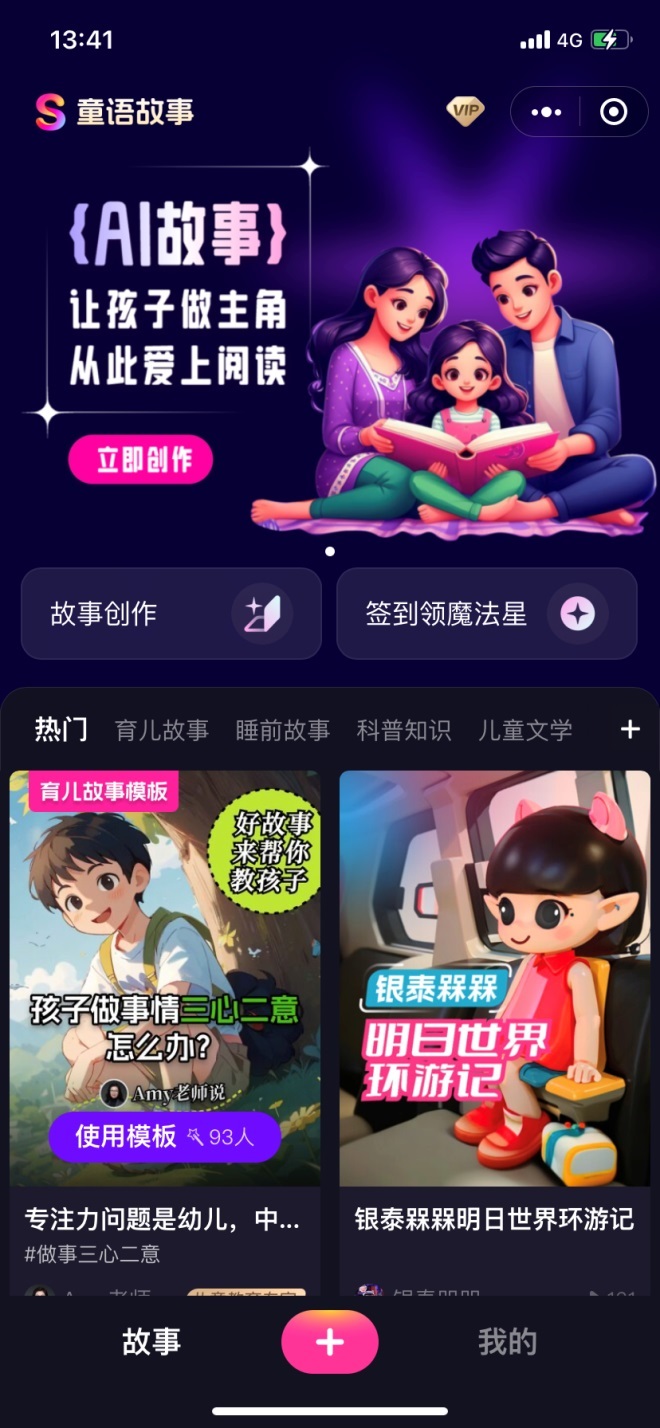This screenshot has width=660, height=1428.
Task: Go to the 我的 tab
Action: point(507,1342)
